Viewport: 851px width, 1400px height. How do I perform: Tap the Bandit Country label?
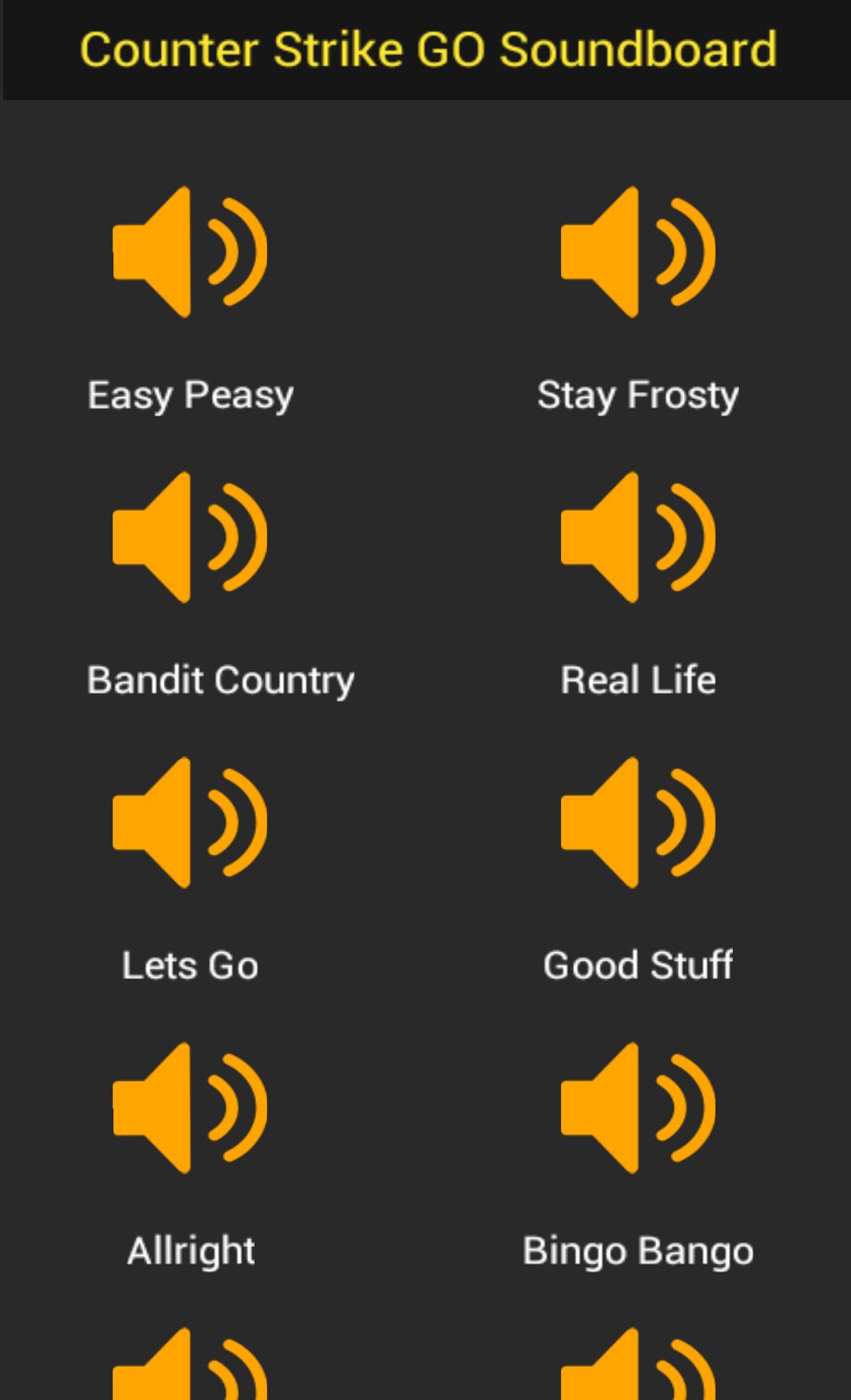(x=221, y=680)
